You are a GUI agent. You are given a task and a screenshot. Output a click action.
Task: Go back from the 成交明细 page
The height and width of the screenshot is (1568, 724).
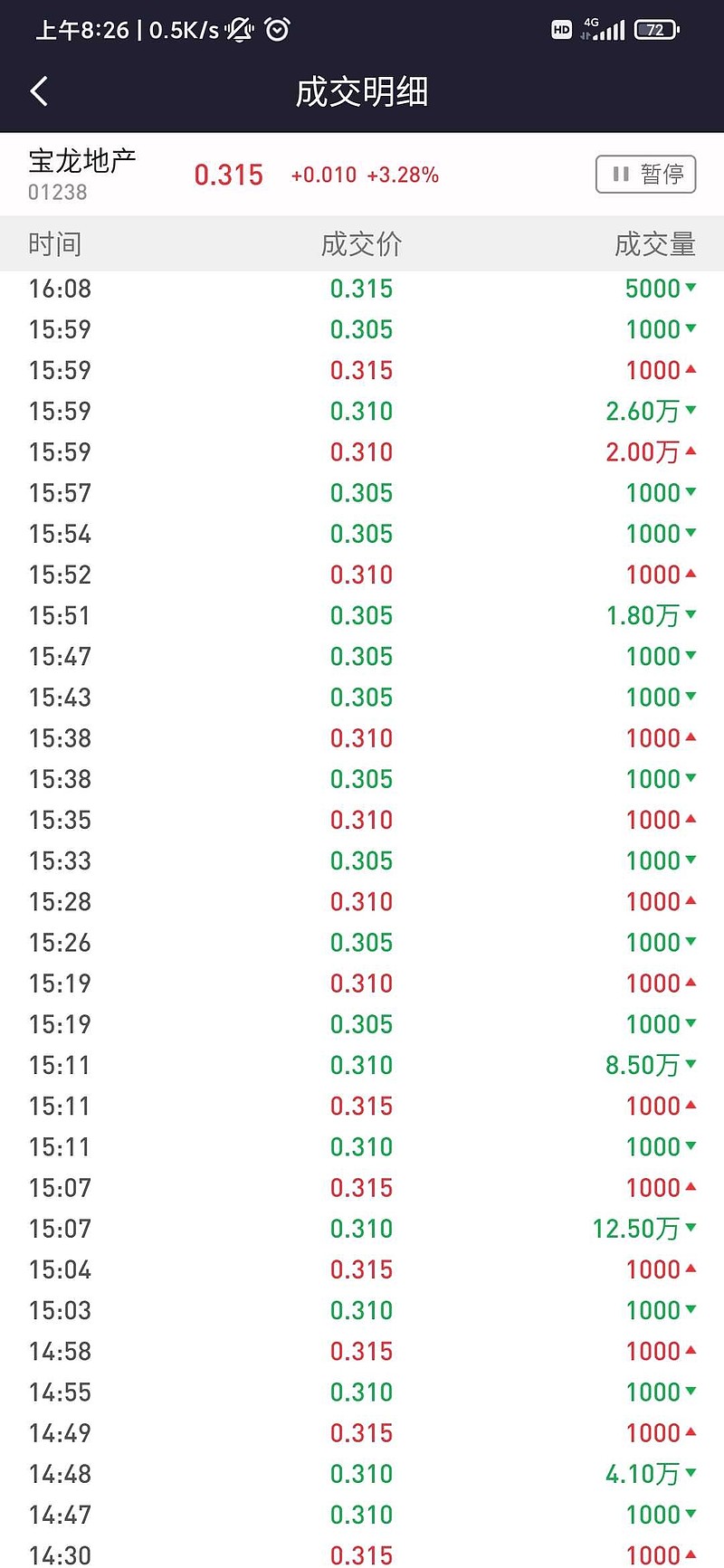pyautogui.click(x=39, y=91)
